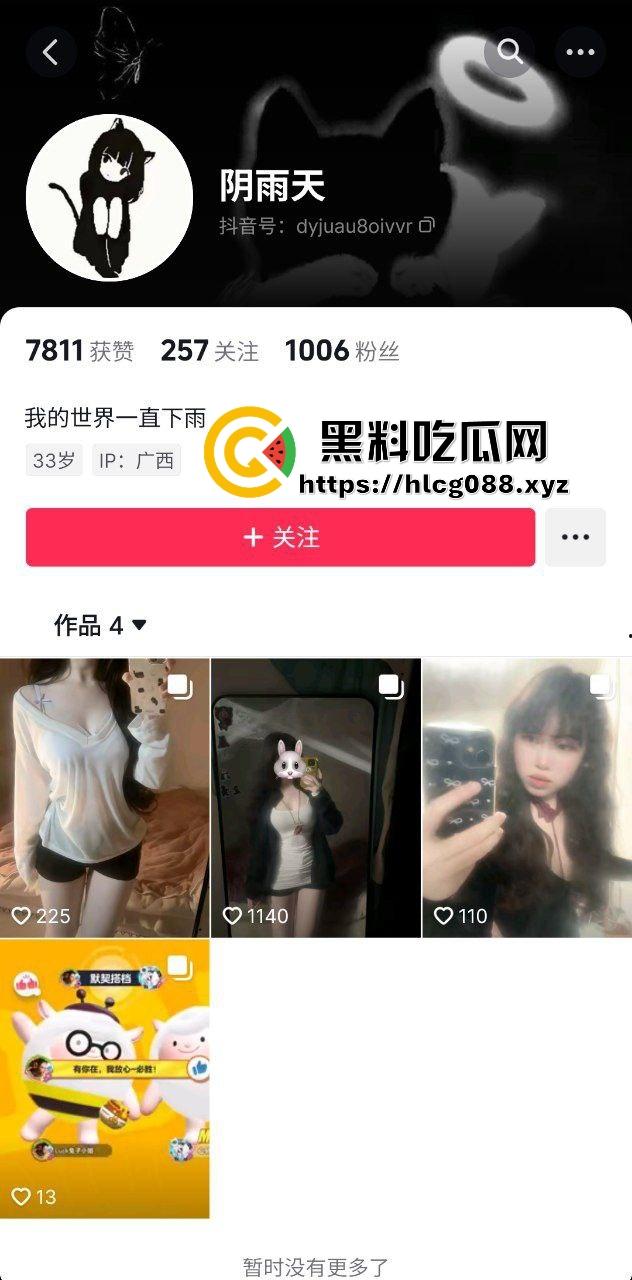
Task: Follow this user with the 关注 button
Action: (x=280, y=537)
